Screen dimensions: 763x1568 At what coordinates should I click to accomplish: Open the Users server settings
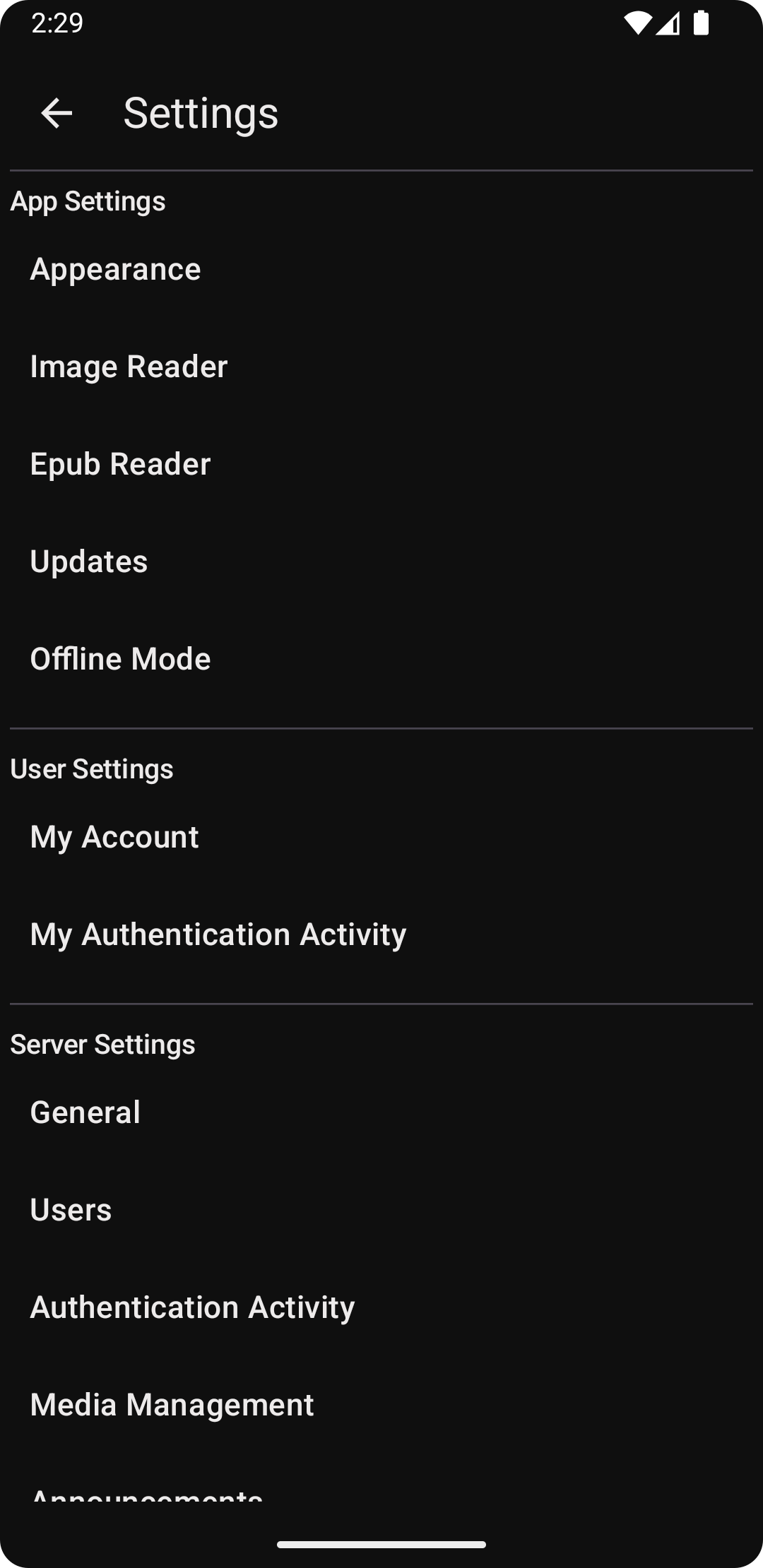coord(71,1211)
